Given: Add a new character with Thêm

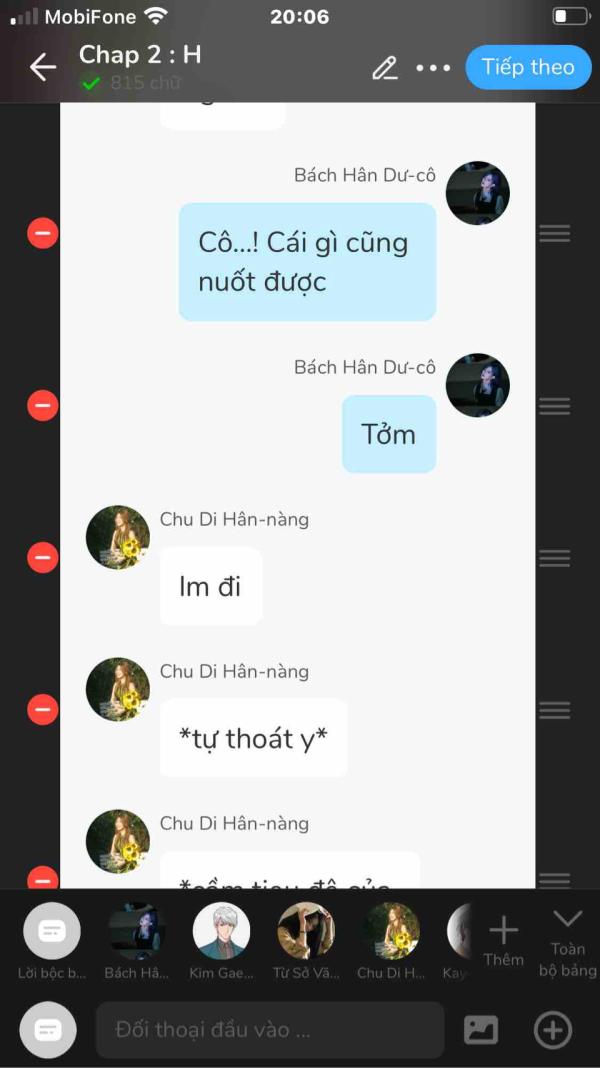Looking at the screenshot, I should [x=503, y=940].
